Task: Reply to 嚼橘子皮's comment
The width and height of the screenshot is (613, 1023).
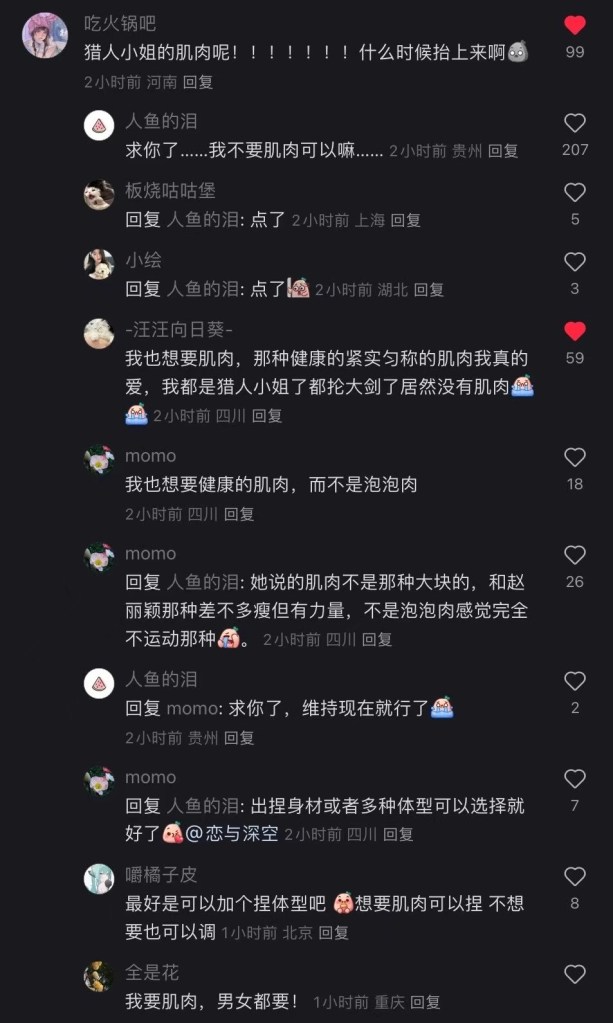Action: coord(334,932)
